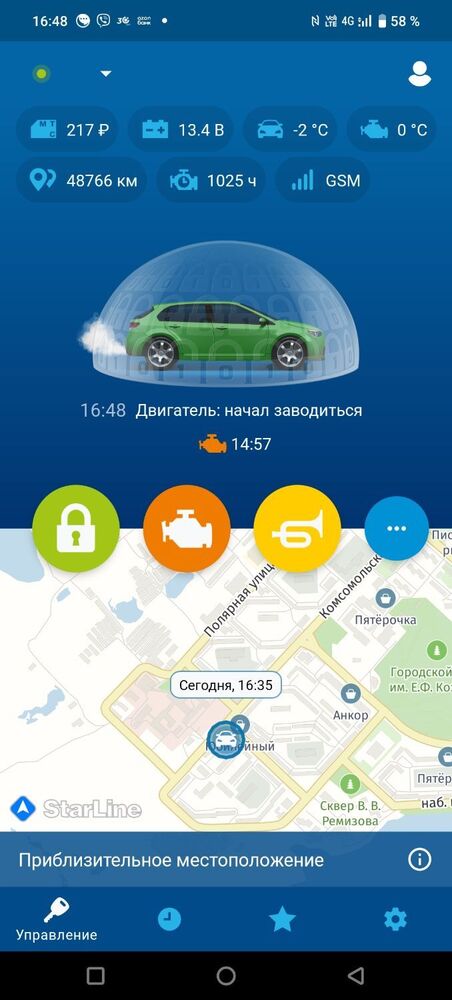452x1000 pixels.
Task: Tap the car marker on the map
Action: [x=226, y=740]
